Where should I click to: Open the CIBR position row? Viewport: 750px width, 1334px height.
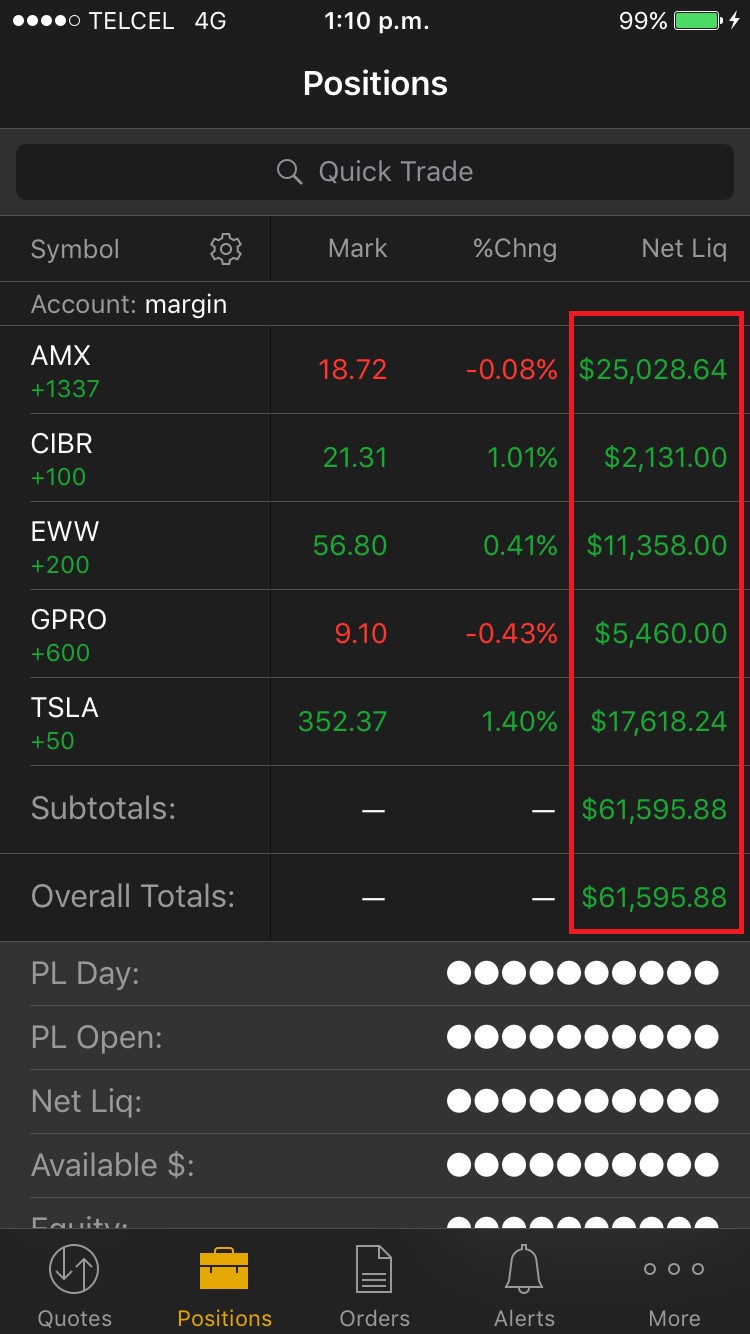[x=375, y=458]
